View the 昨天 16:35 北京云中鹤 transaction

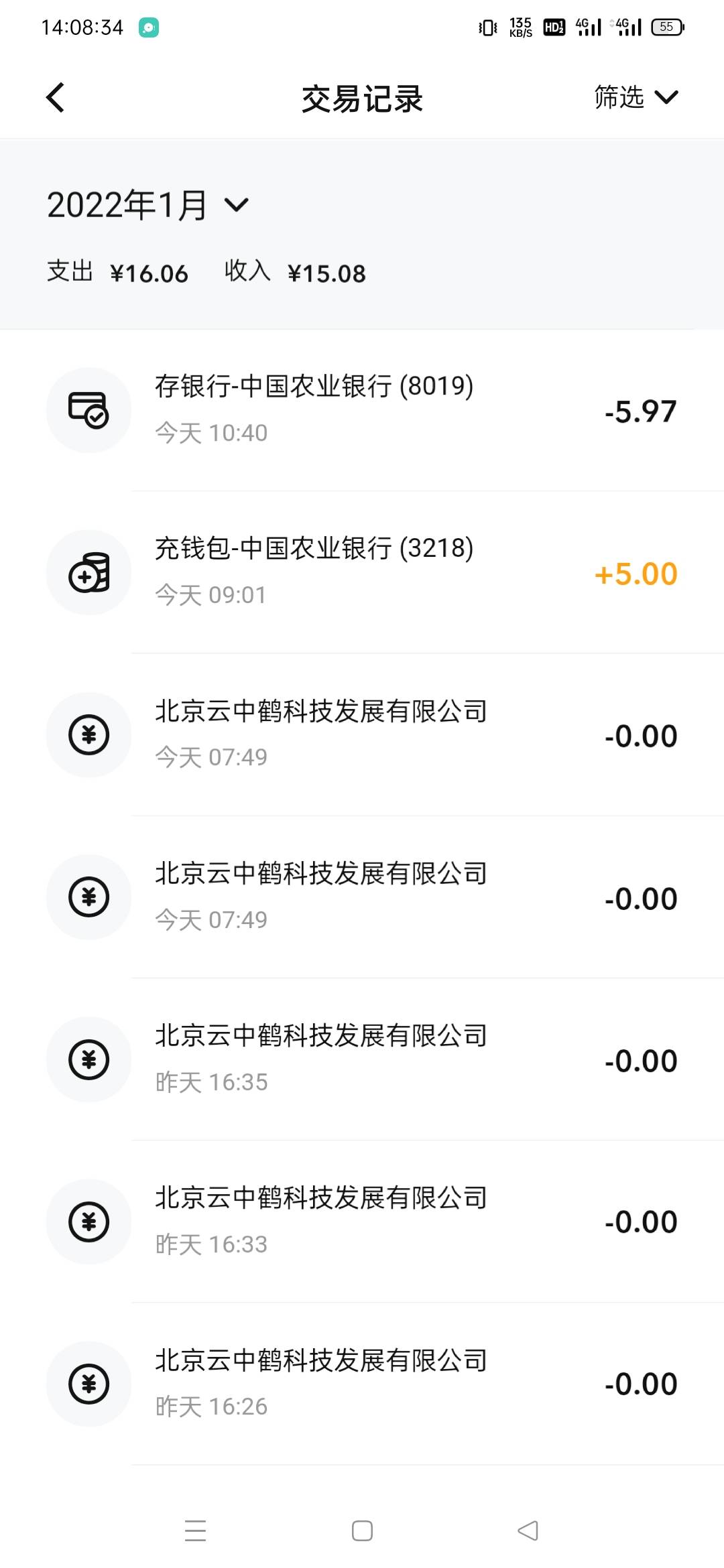point(362,1059)
